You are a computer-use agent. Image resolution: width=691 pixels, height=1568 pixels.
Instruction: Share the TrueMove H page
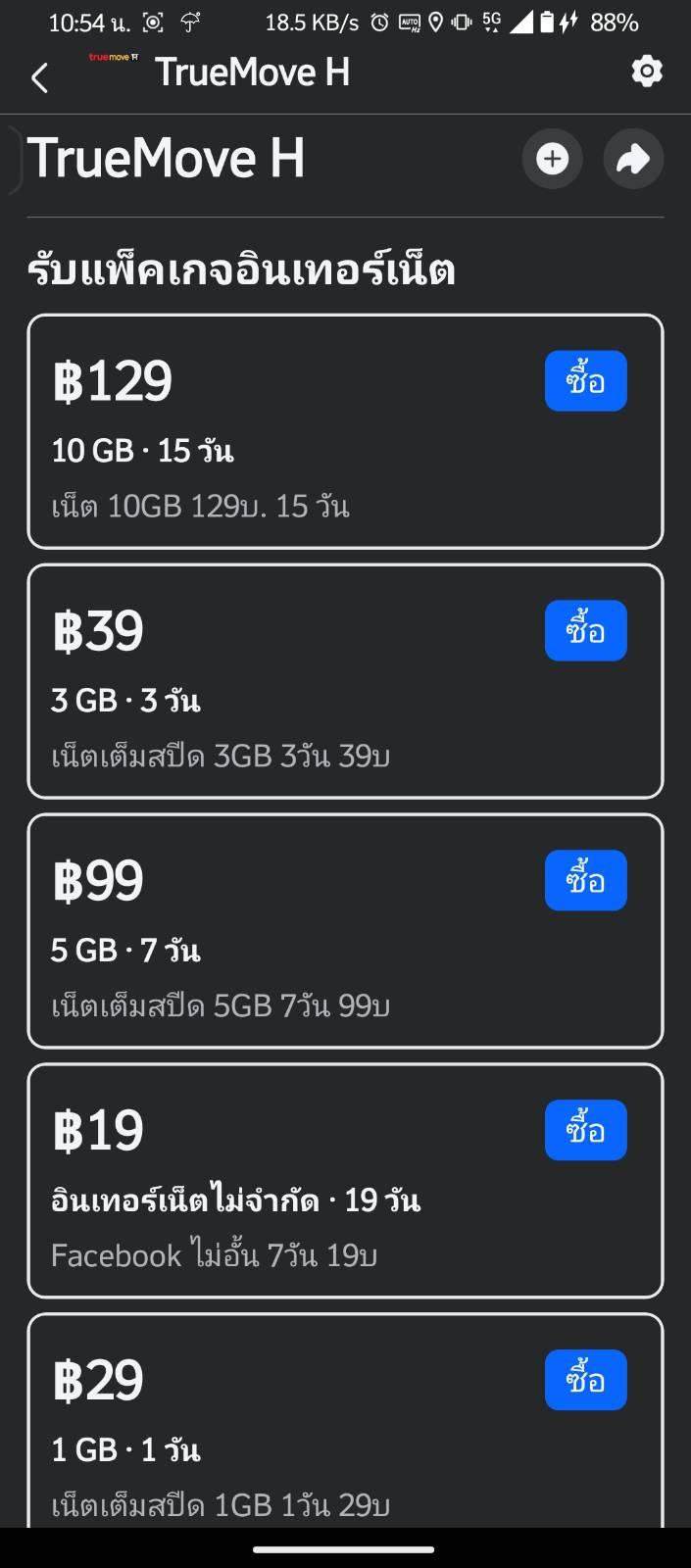633,159
